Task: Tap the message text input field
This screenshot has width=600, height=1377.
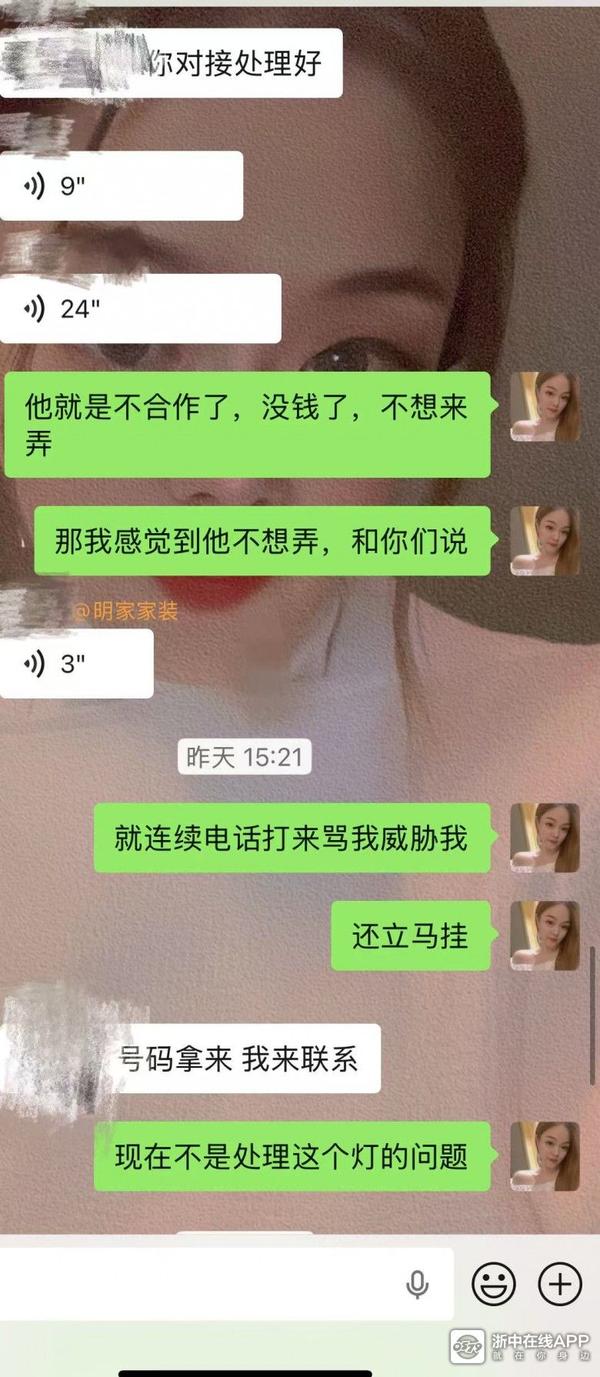Action: 200,1282
